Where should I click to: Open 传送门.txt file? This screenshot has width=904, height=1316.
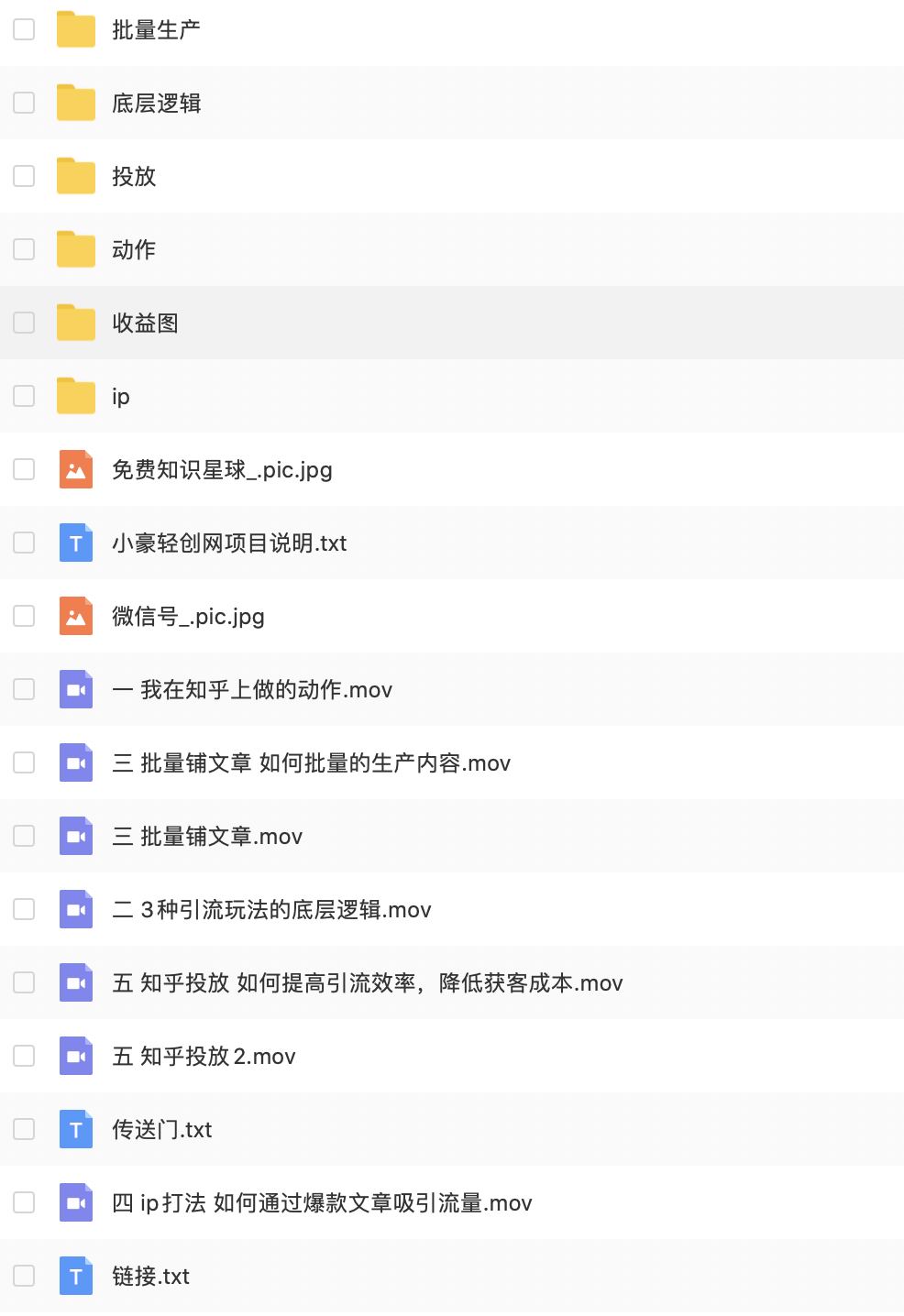pyautogui.click(x=161, y=1130)
